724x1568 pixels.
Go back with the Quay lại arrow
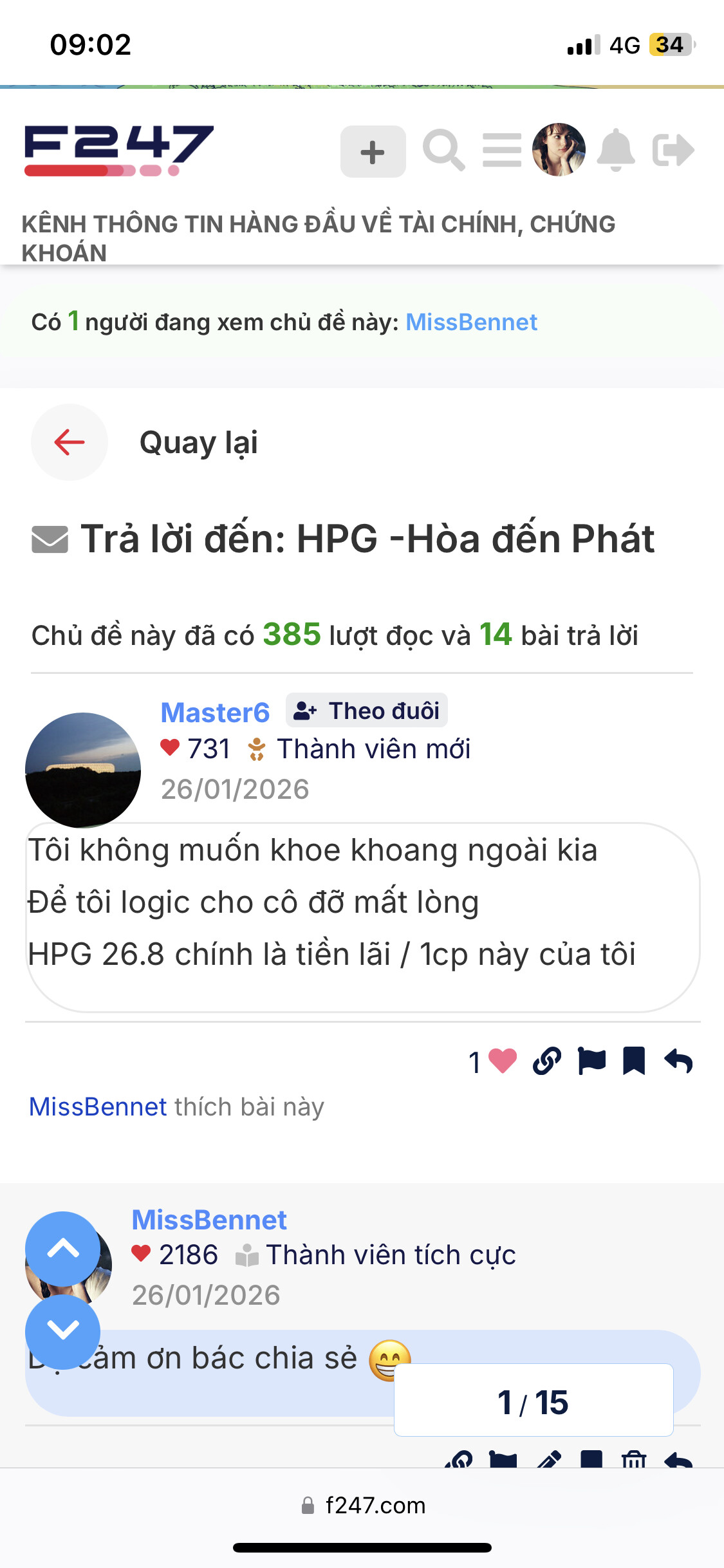click(x=70, y=442)
